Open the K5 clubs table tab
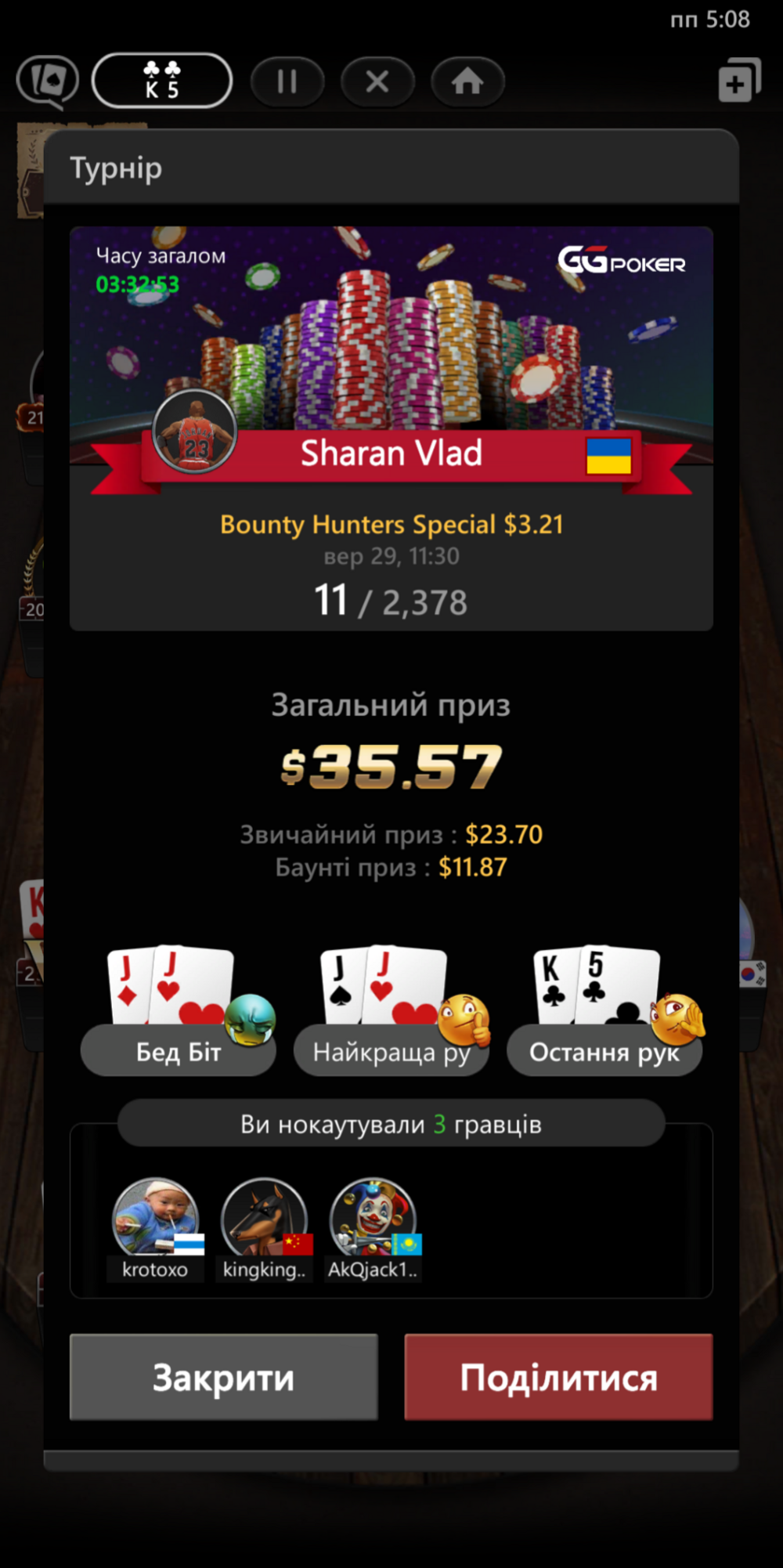The height and width of the screenshot is (1568, 783). [162, 80]
